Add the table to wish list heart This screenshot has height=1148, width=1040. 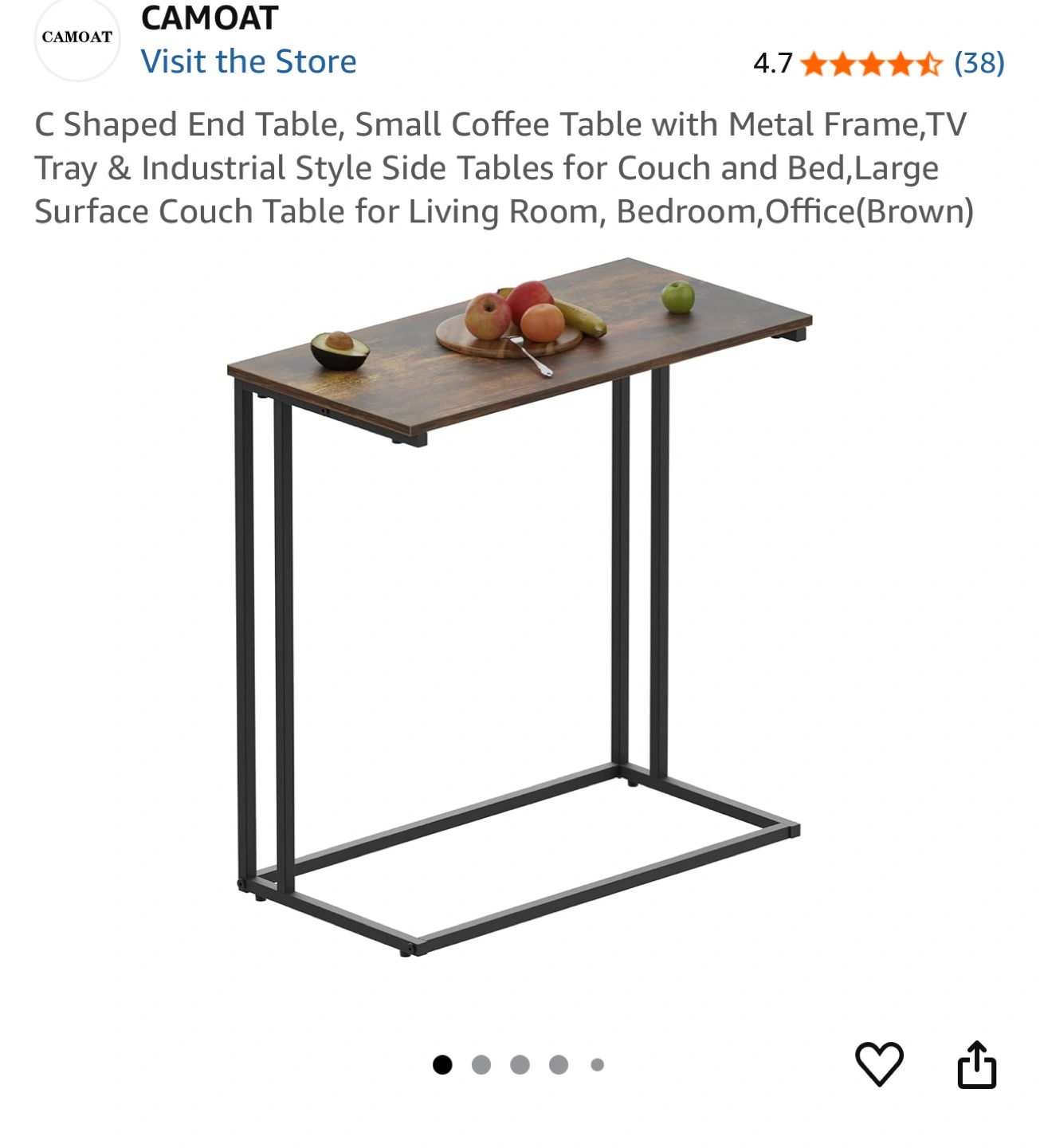pyautogui.click(x=879, y=1063)
